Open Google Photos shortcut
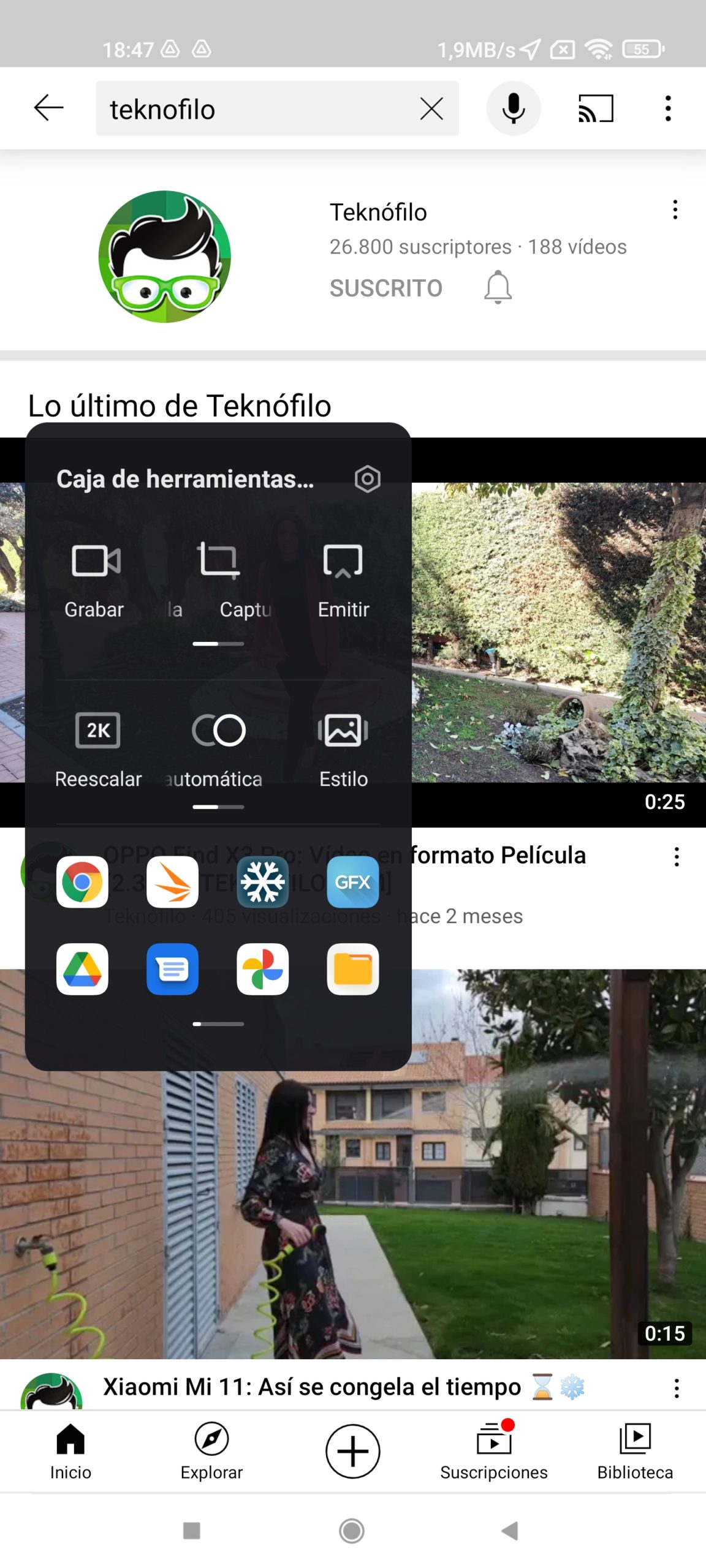The image size is (706, 1568). pyautogui.click(x=263, y=969)
